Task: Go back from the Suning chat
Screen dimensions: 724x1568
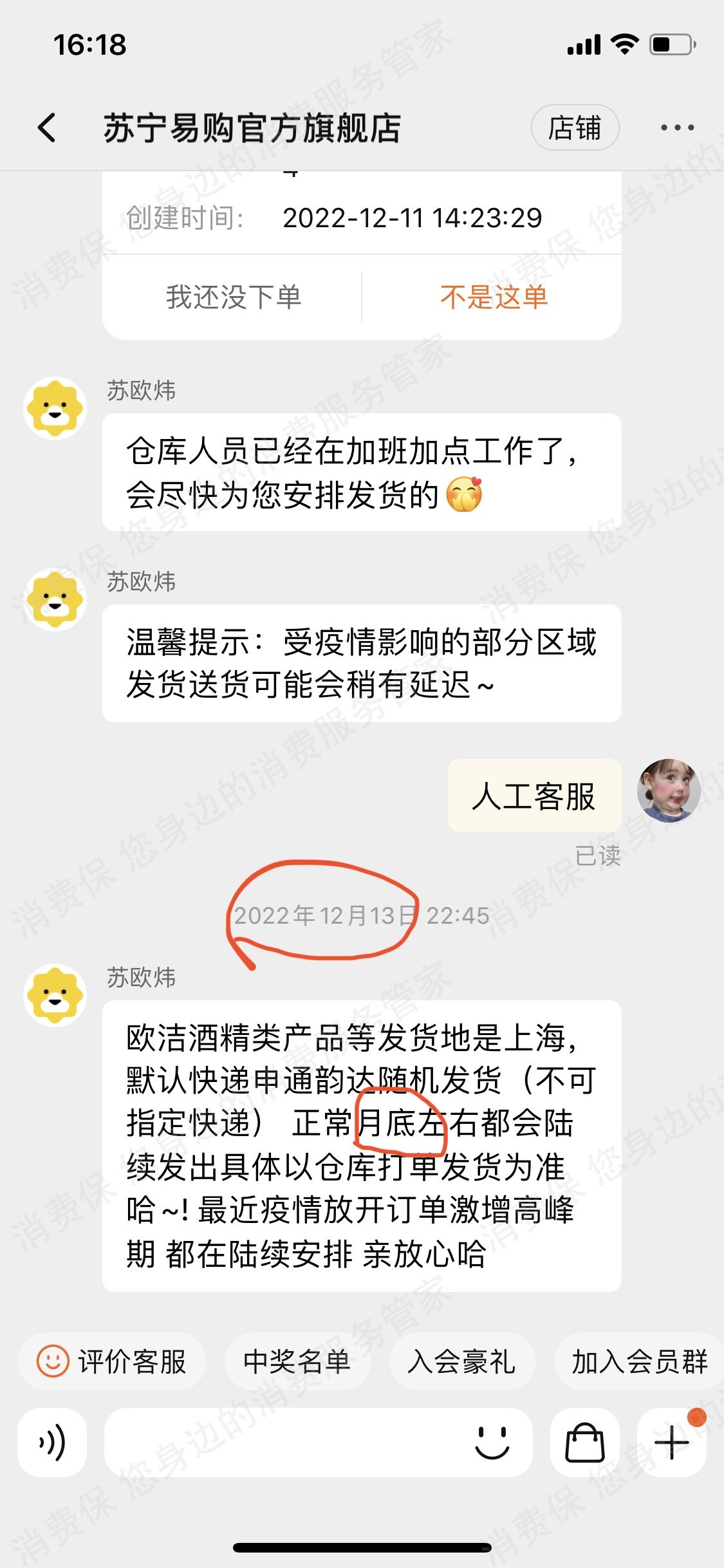Action: click(47, 127)
